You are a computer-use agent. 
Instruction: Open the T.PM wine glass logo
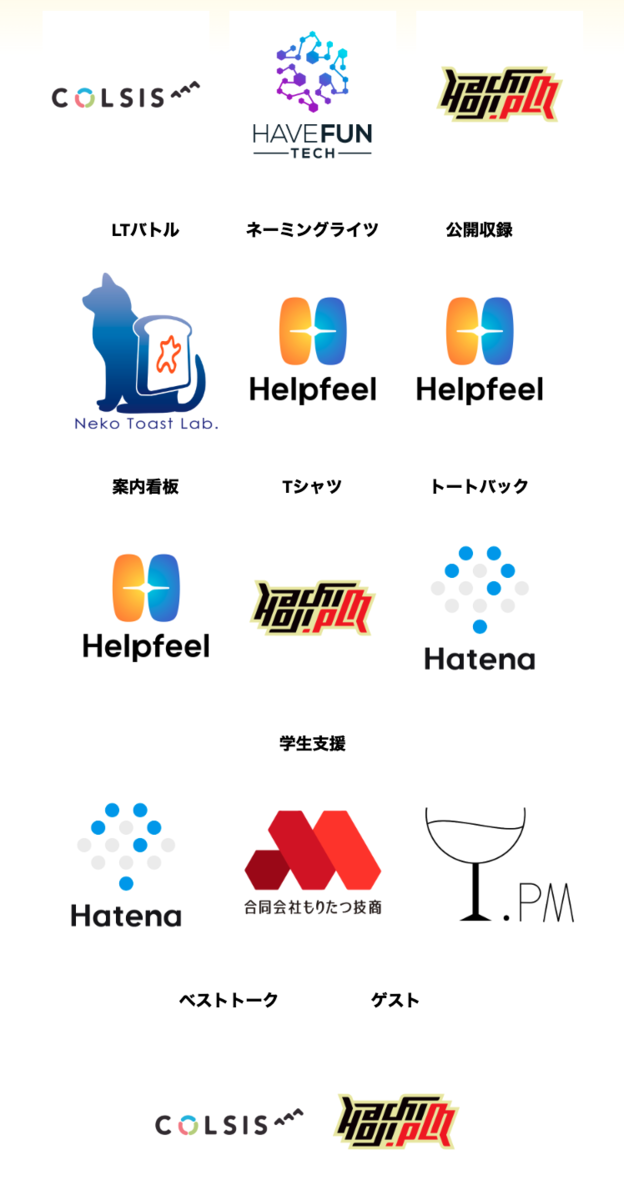coord(498,863)
